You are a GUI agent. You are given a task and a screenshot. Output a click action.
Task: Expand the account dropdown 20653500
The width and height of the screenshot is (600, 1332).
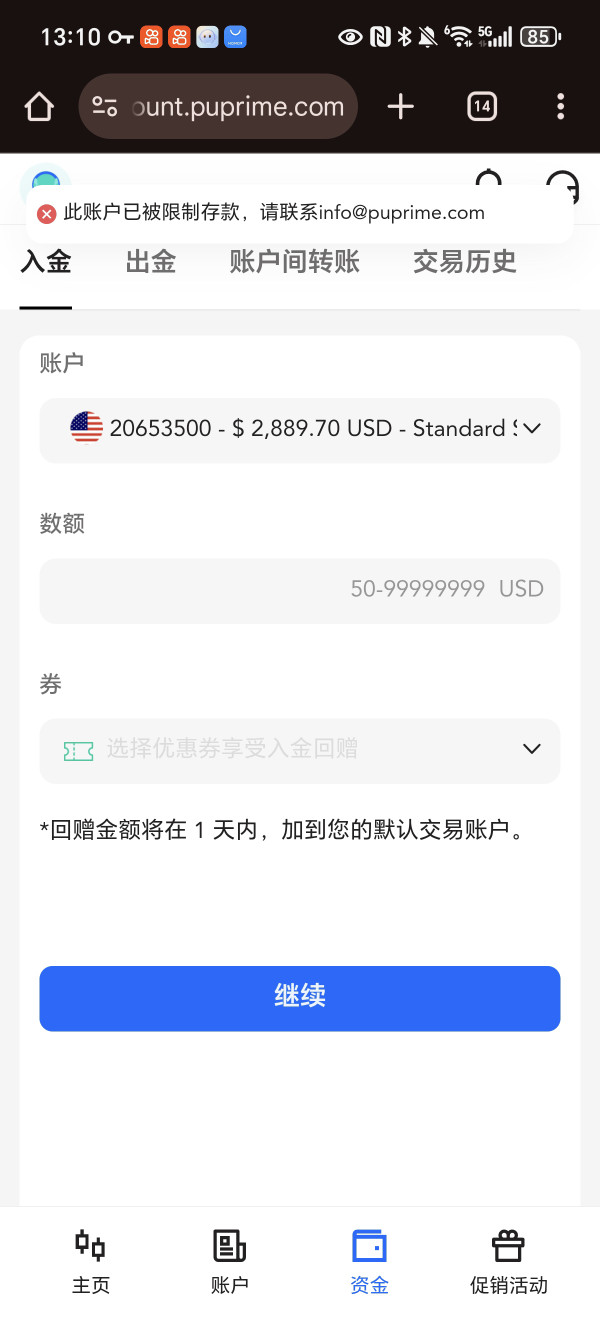pos(300,430)
